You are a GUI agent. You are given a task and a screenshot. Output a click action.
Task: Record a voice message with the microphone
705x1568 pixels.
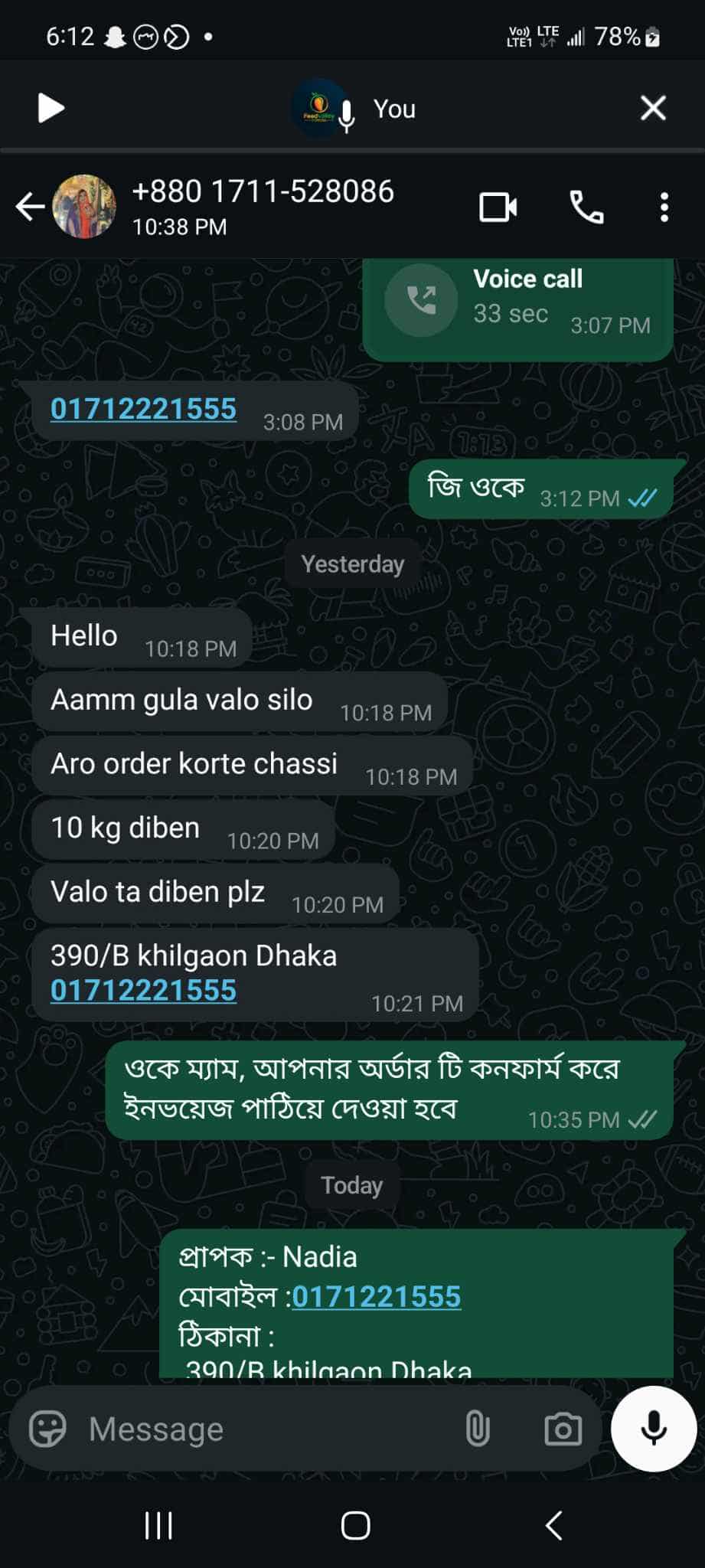pyautogui.click(x=653, y=1428)
